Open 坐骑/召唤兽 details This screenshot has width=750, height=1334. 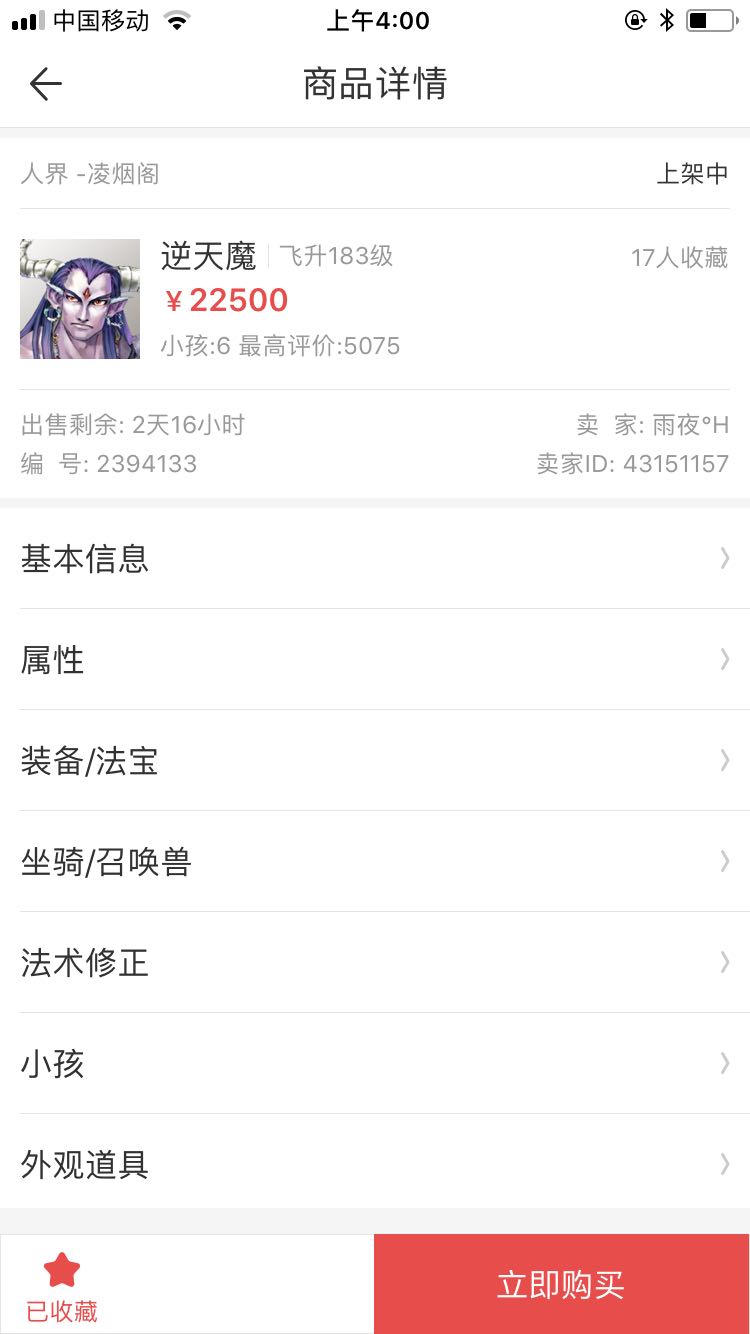375,861
